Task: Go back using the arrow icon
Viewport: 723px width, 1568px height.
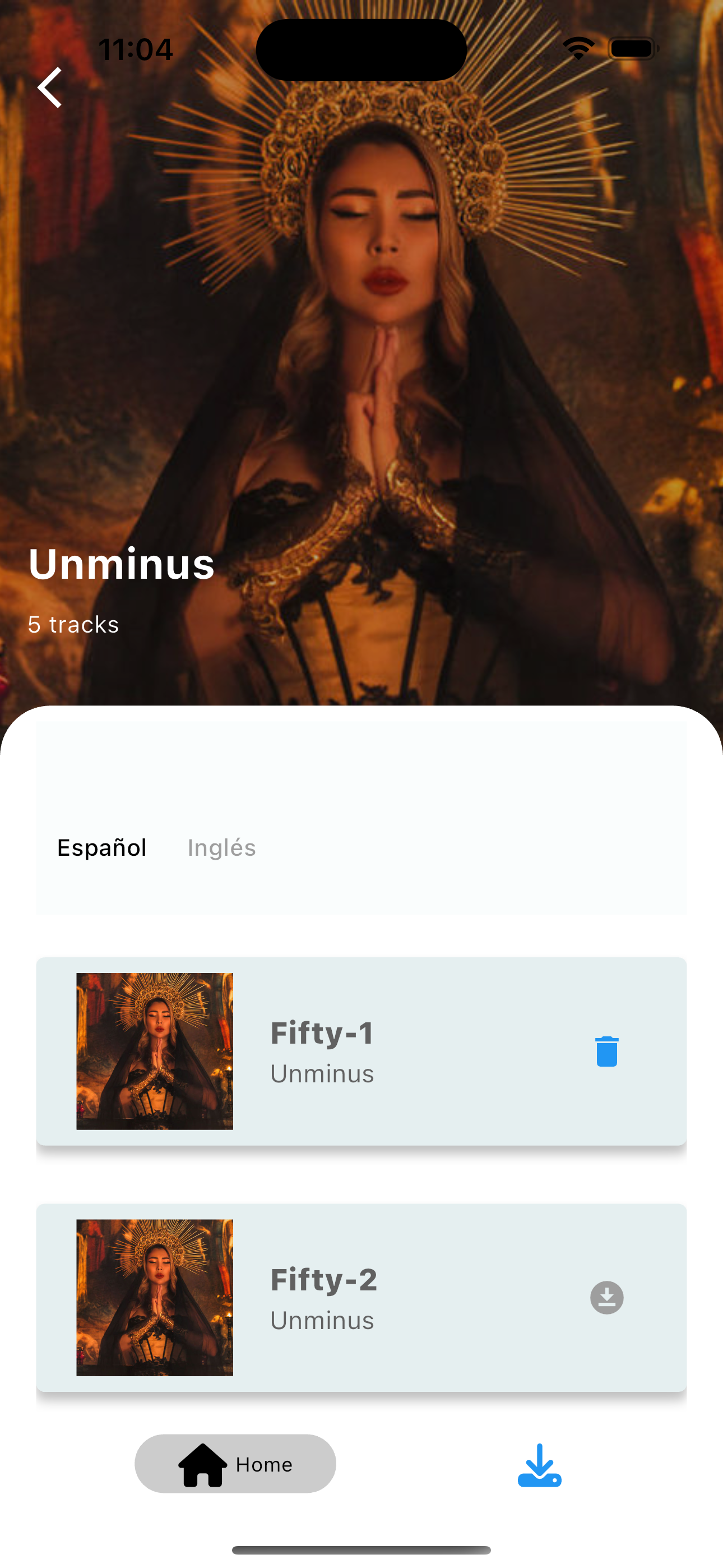Action: [x=50, y=87]
